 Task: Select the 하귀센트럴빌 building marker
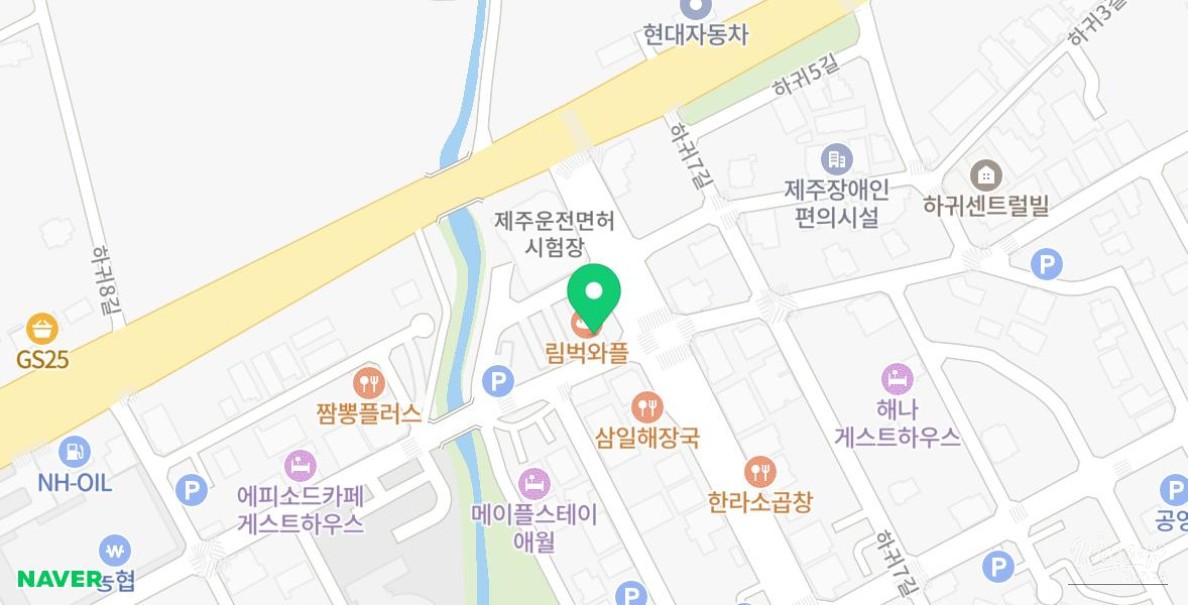coord(986,175)
